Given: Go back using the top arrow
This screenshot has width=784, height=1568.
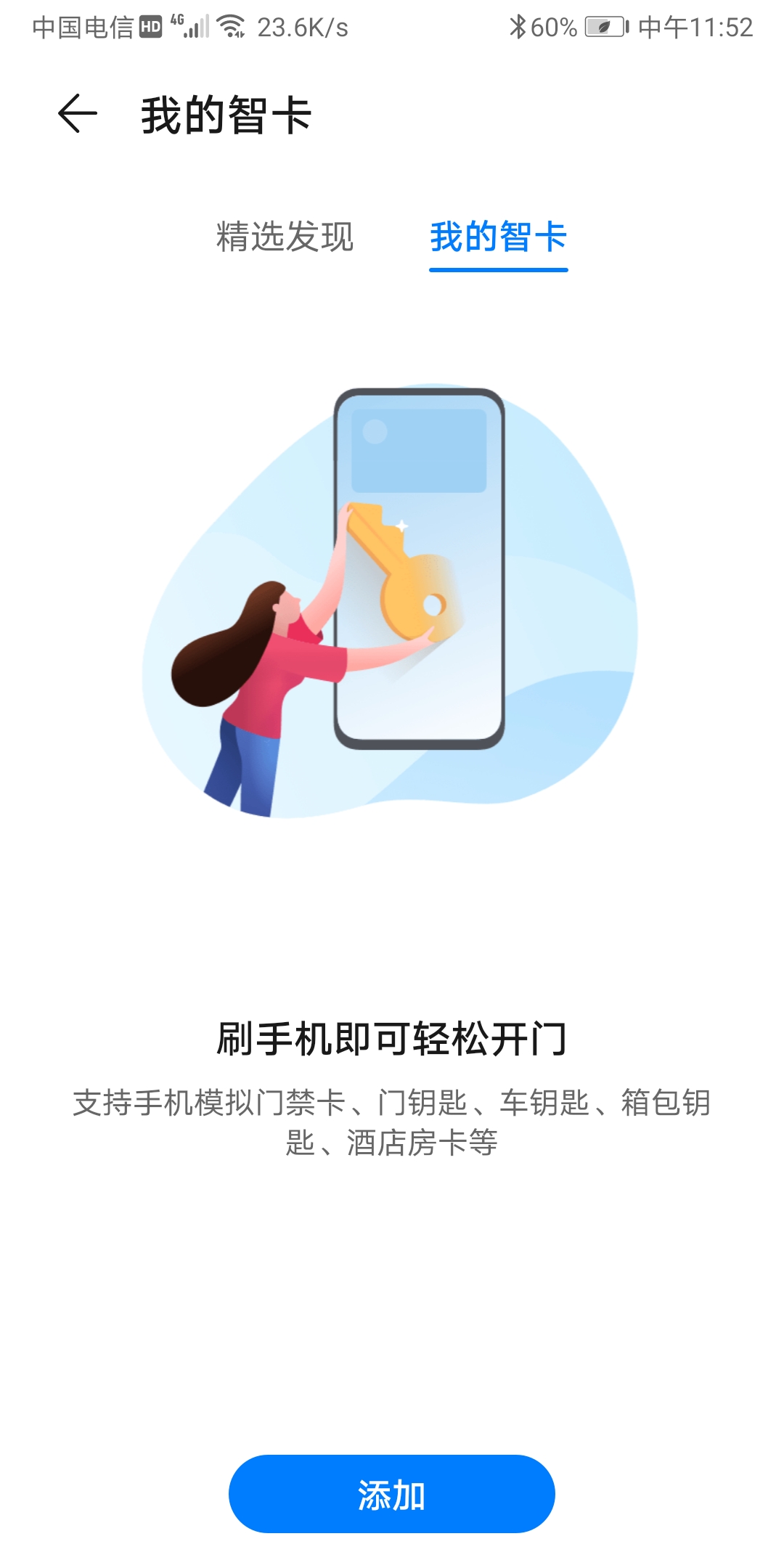Looking at the screenshot, I should [77, 114].
